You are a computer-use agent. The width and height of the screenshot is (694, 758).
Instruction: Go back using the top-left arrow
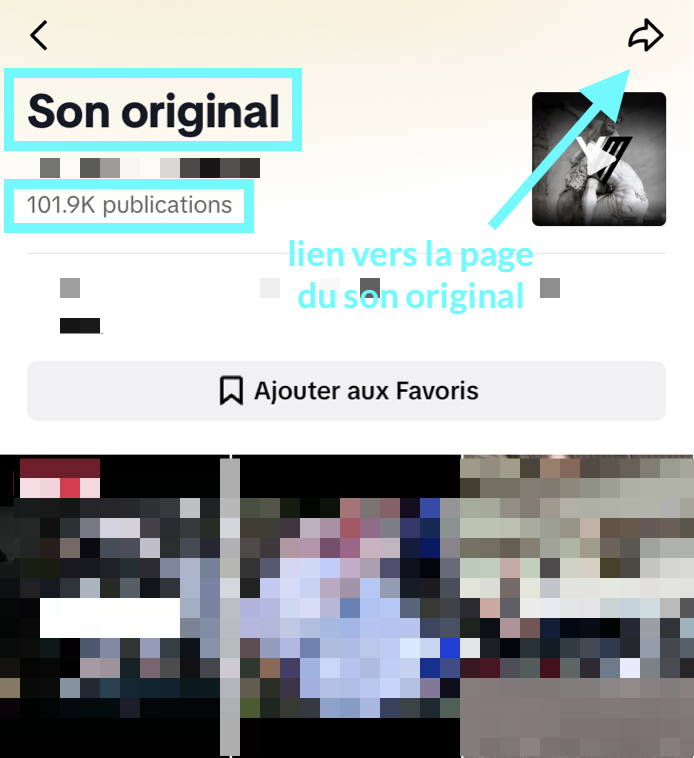(x=39, y=36)
